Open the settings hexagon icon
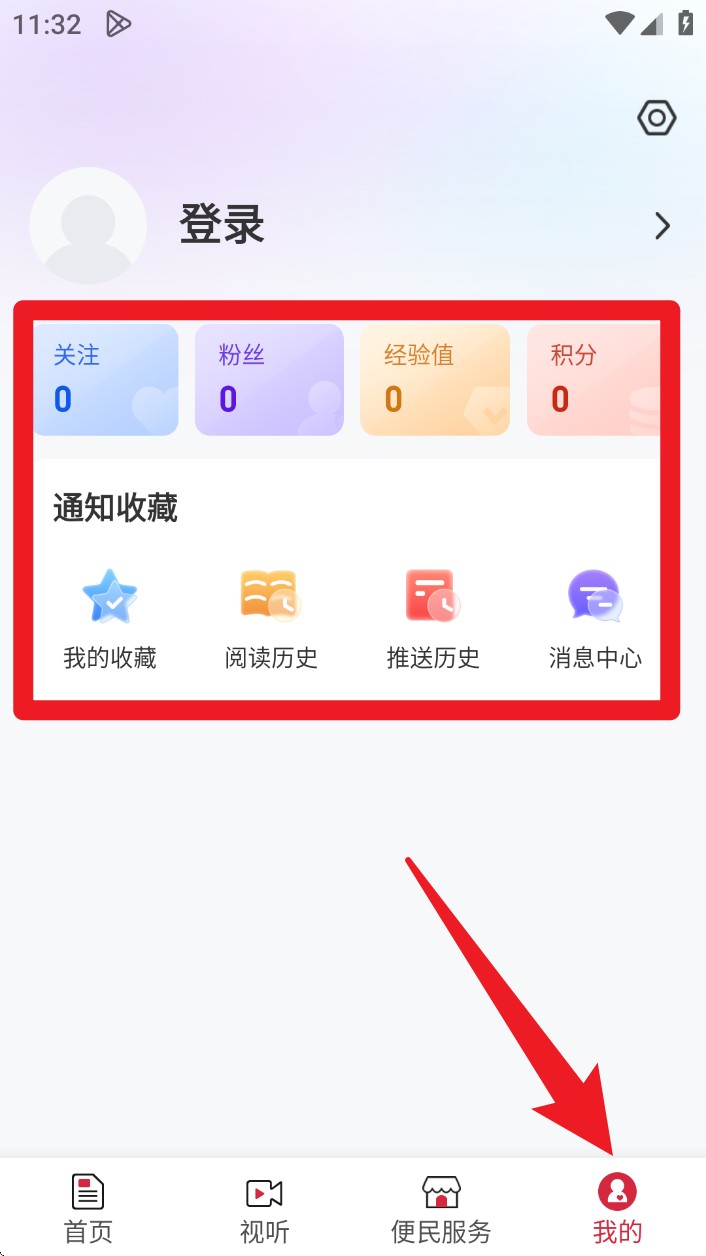This screenshot has width=706, height=1256. (x=657, y=119)
